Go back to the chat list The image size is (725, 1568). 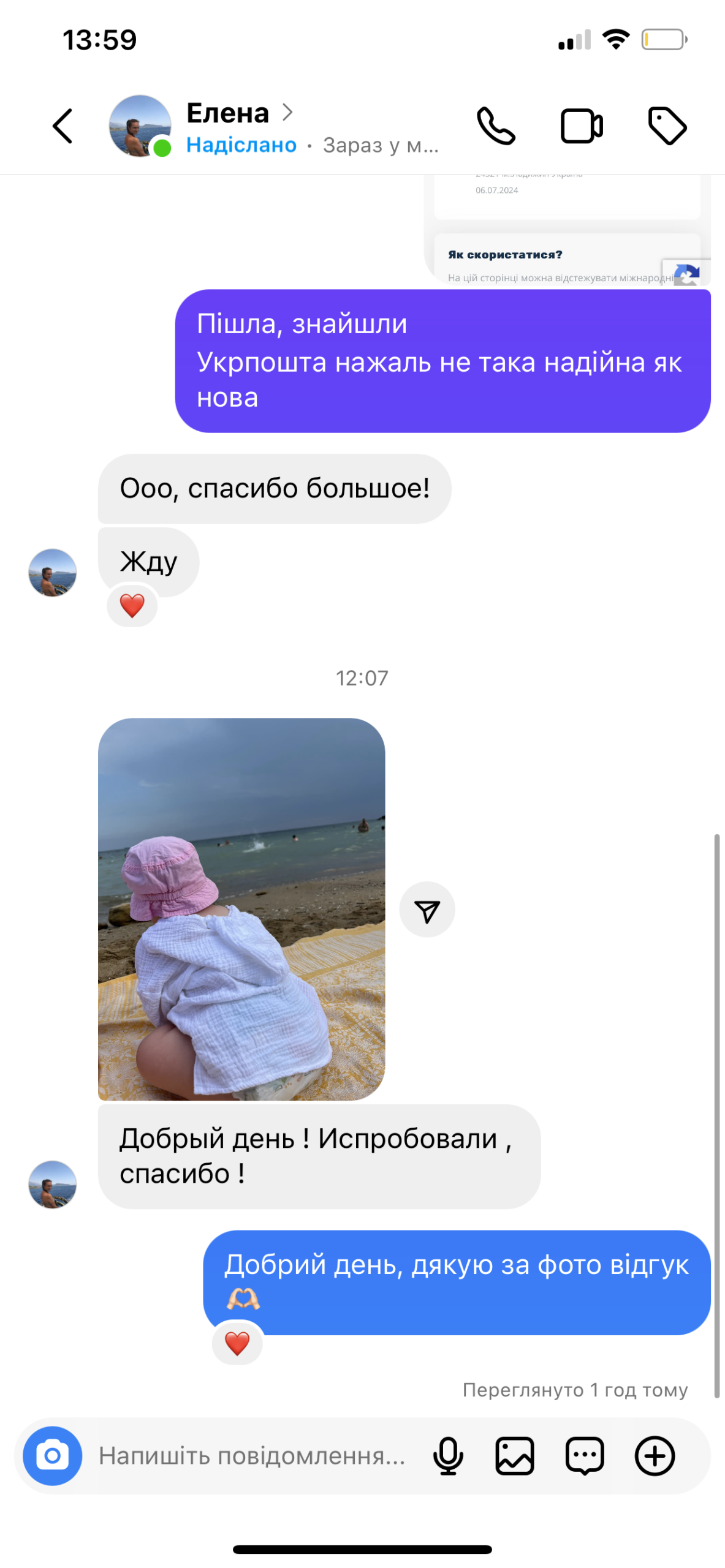[63, 126]
